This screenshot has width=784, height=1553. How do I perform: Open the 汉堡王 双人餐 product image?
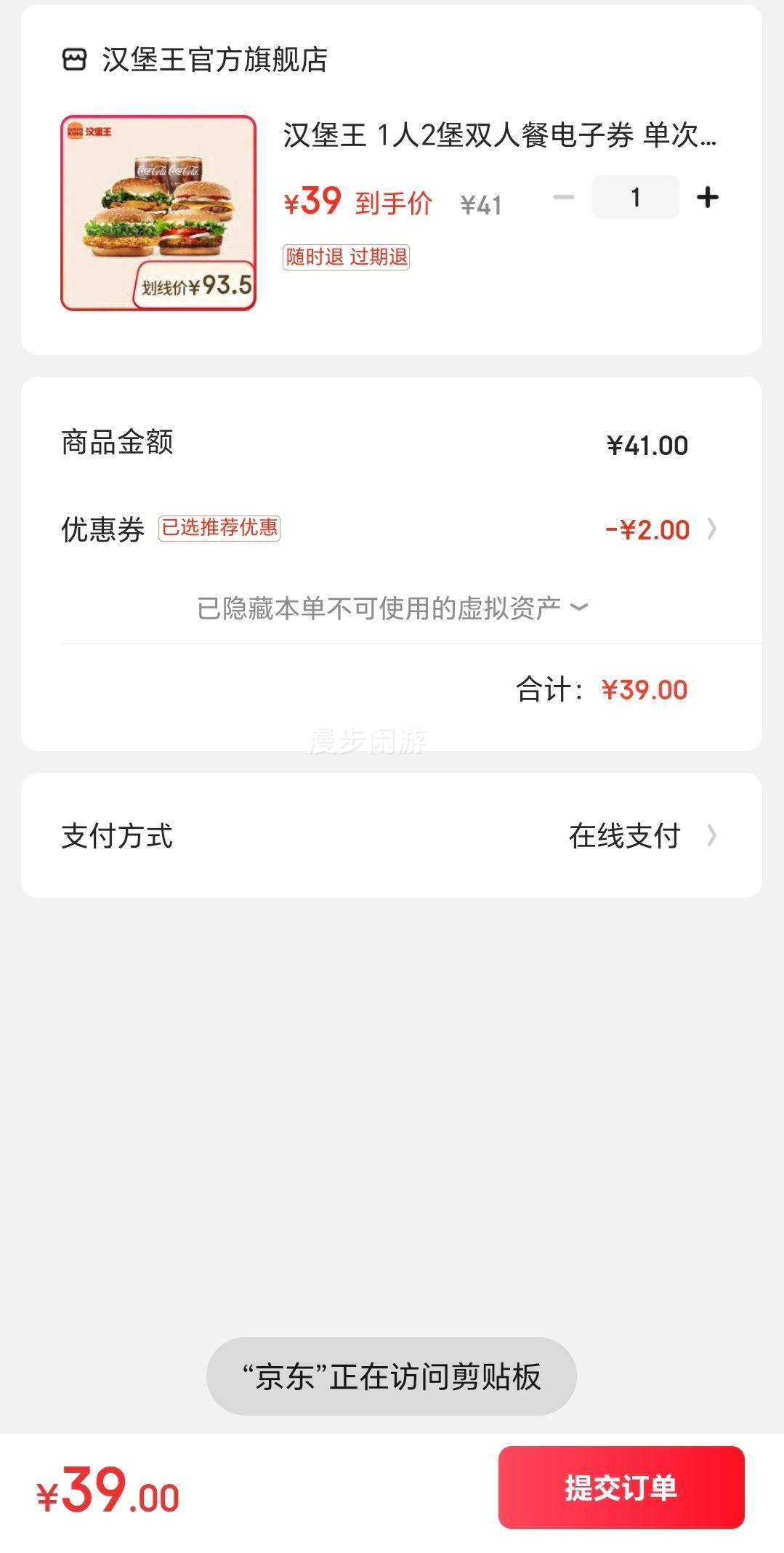click(x=158, y=213)
